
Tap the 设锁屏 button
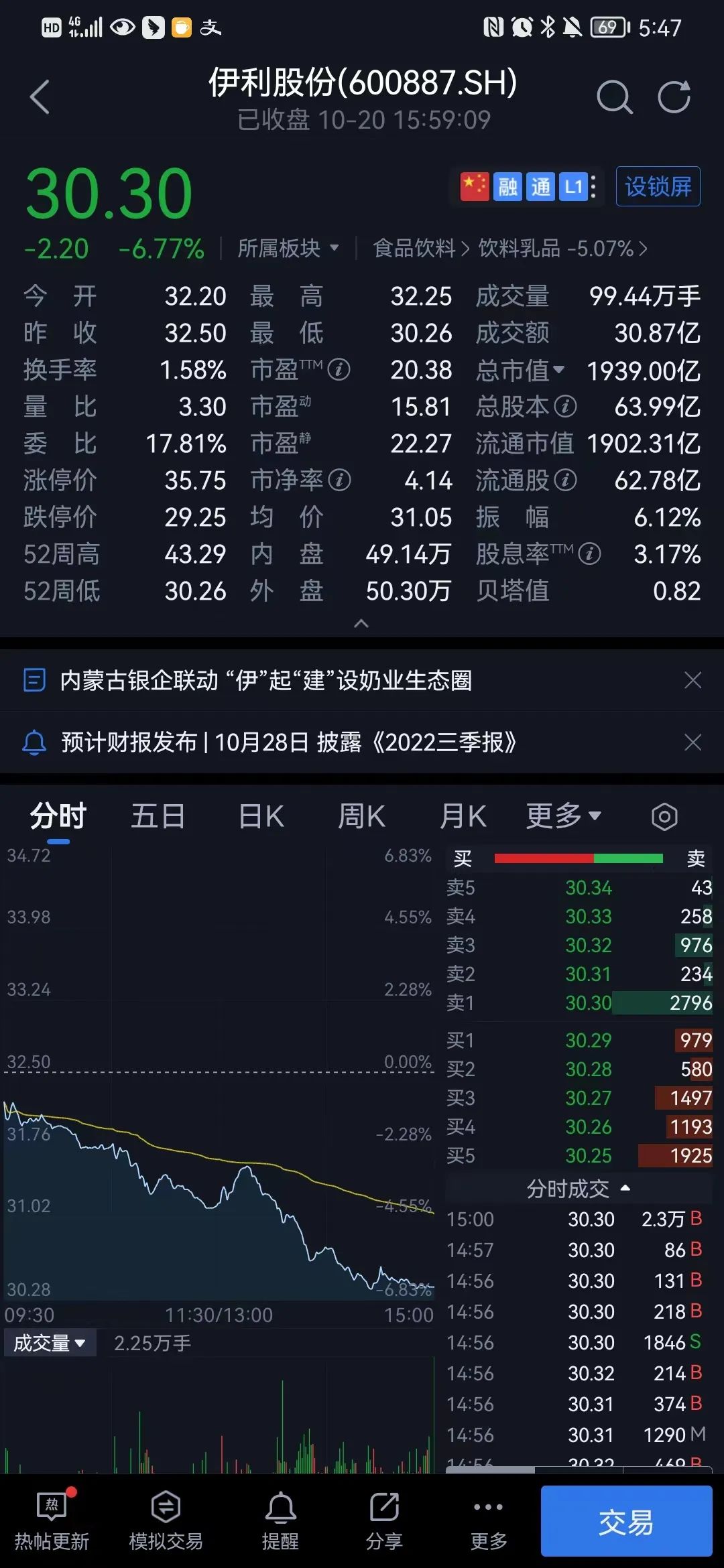click(x=658, y=186)
